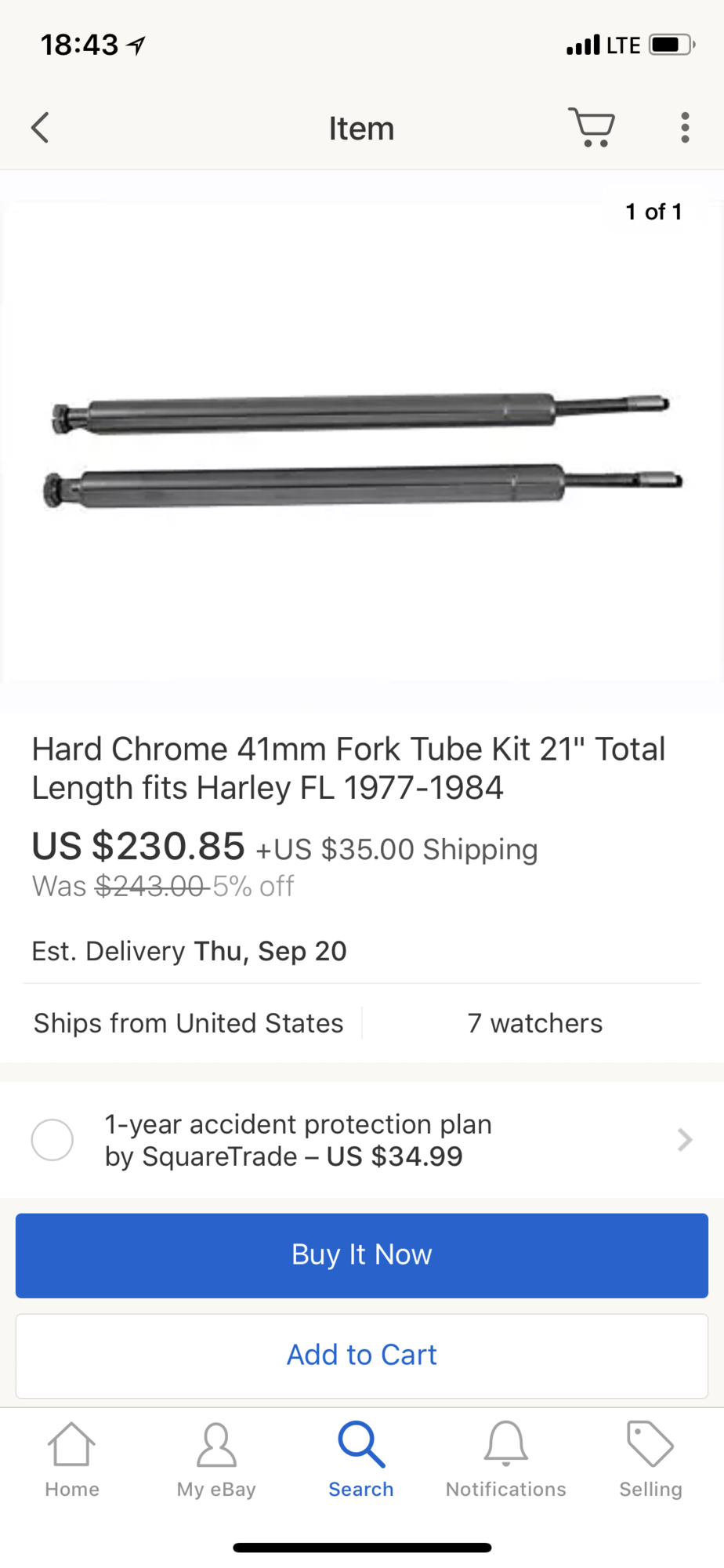Open the Notifications tab
The height and width of the screenshot is (1568, 724).
click(x=505, y=1459)
